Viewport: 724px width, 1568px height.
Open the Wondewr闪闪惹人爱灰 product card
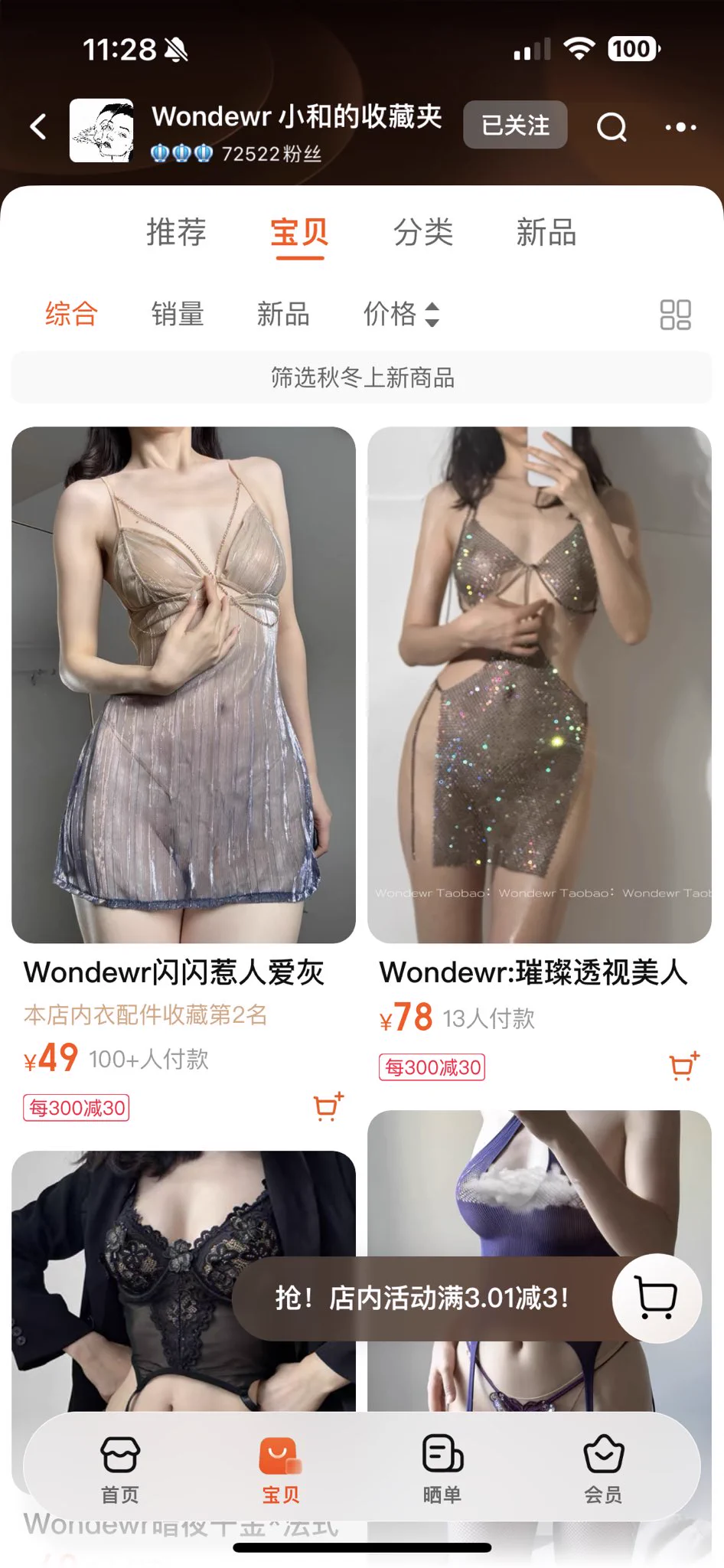click(184, 684)
